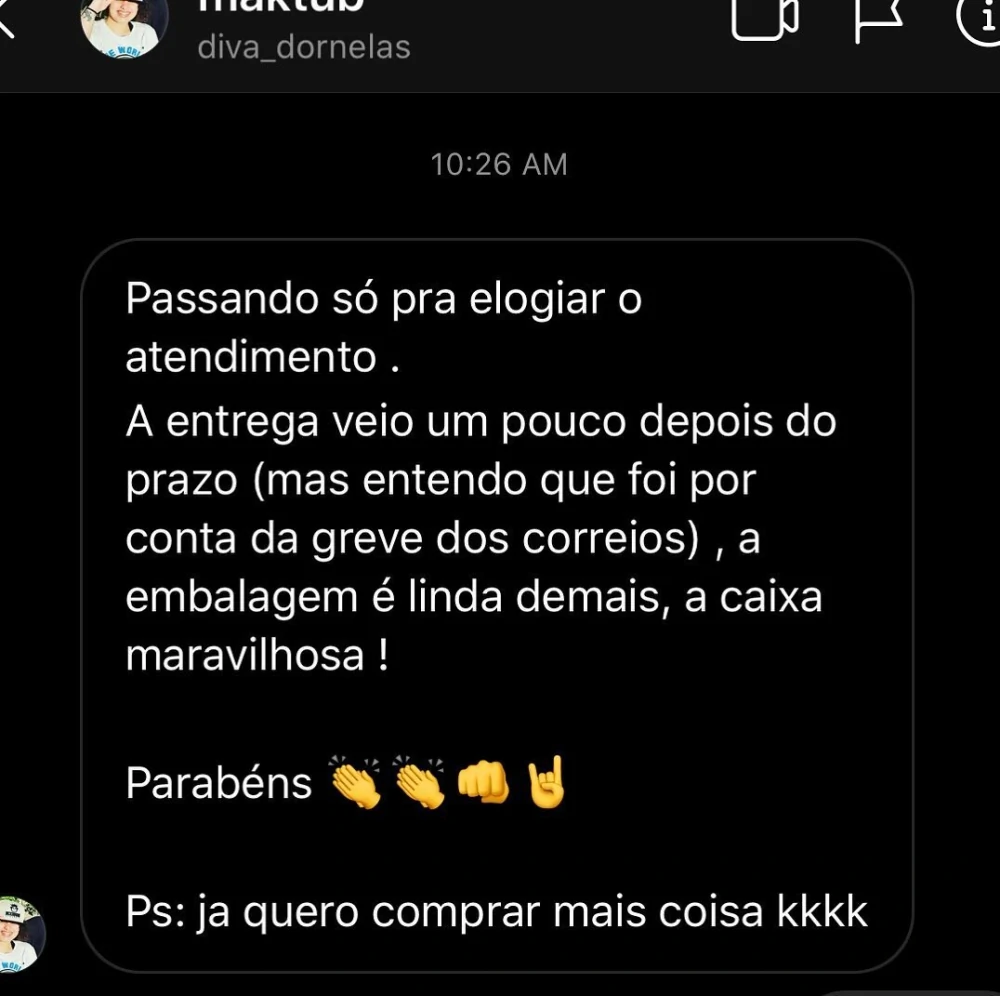Open diva_dornelas profile from the chat header
This screenshot has width=1000, height=996.
[124, 25]
